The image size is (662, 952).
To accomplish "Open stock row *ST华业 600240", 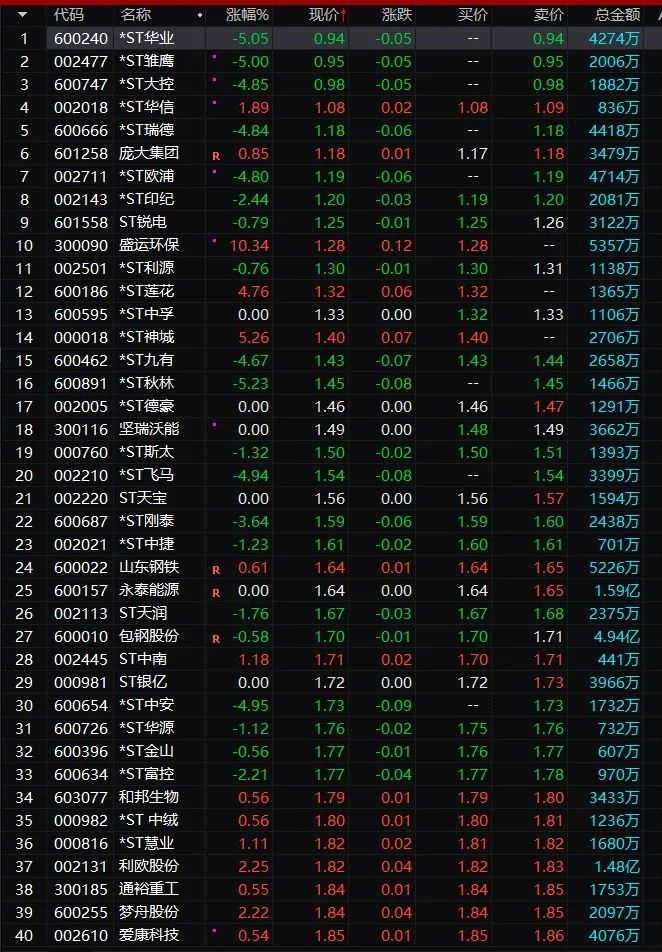I will pos(148,39).
